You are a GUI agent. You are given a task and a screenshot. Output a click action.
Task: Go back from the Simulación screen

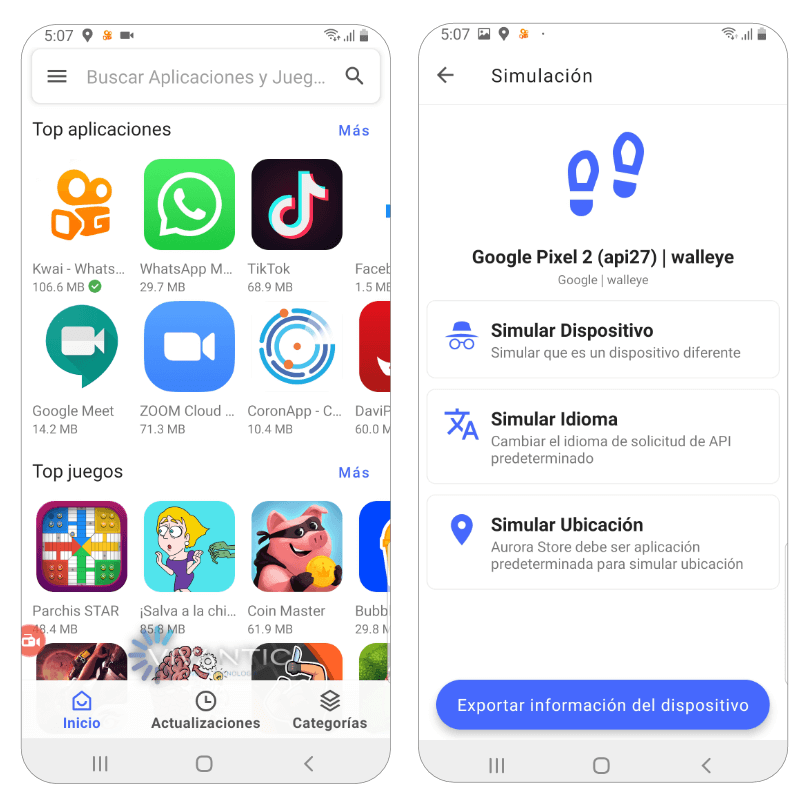446,75
